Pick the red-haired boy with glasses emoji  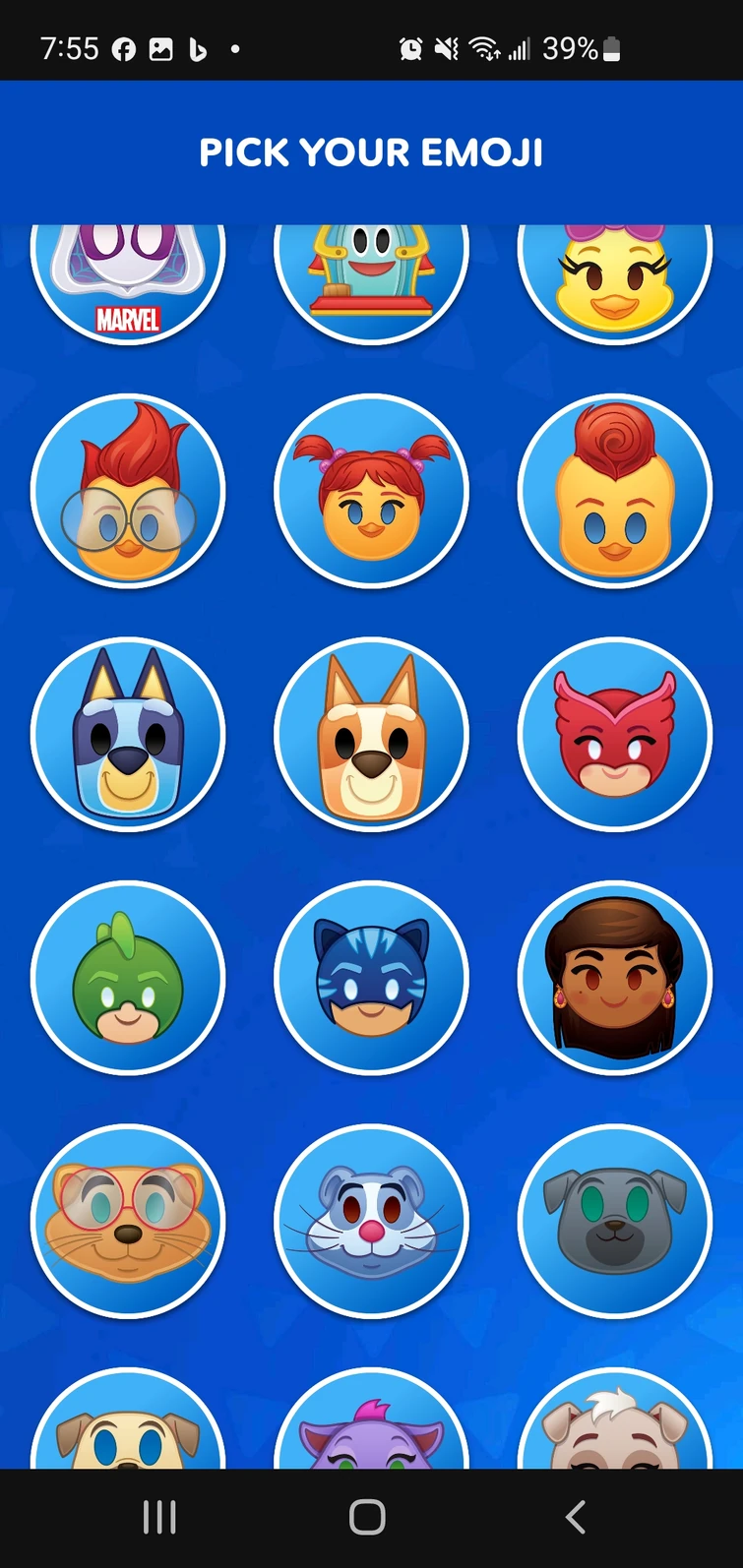(x=129, y=491)
